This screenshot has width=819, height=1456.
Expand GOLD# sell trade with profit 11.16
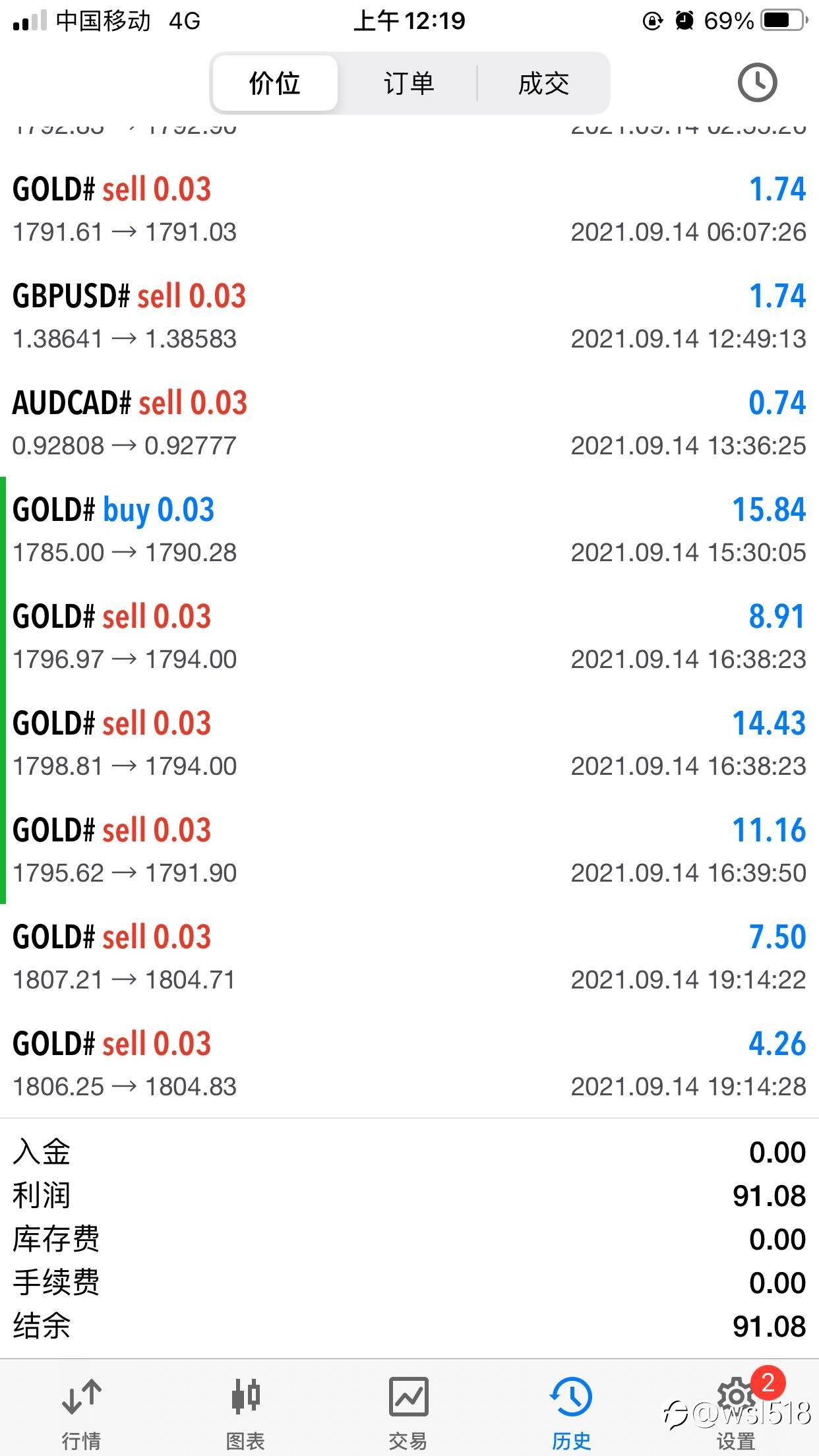click(409, 851)
